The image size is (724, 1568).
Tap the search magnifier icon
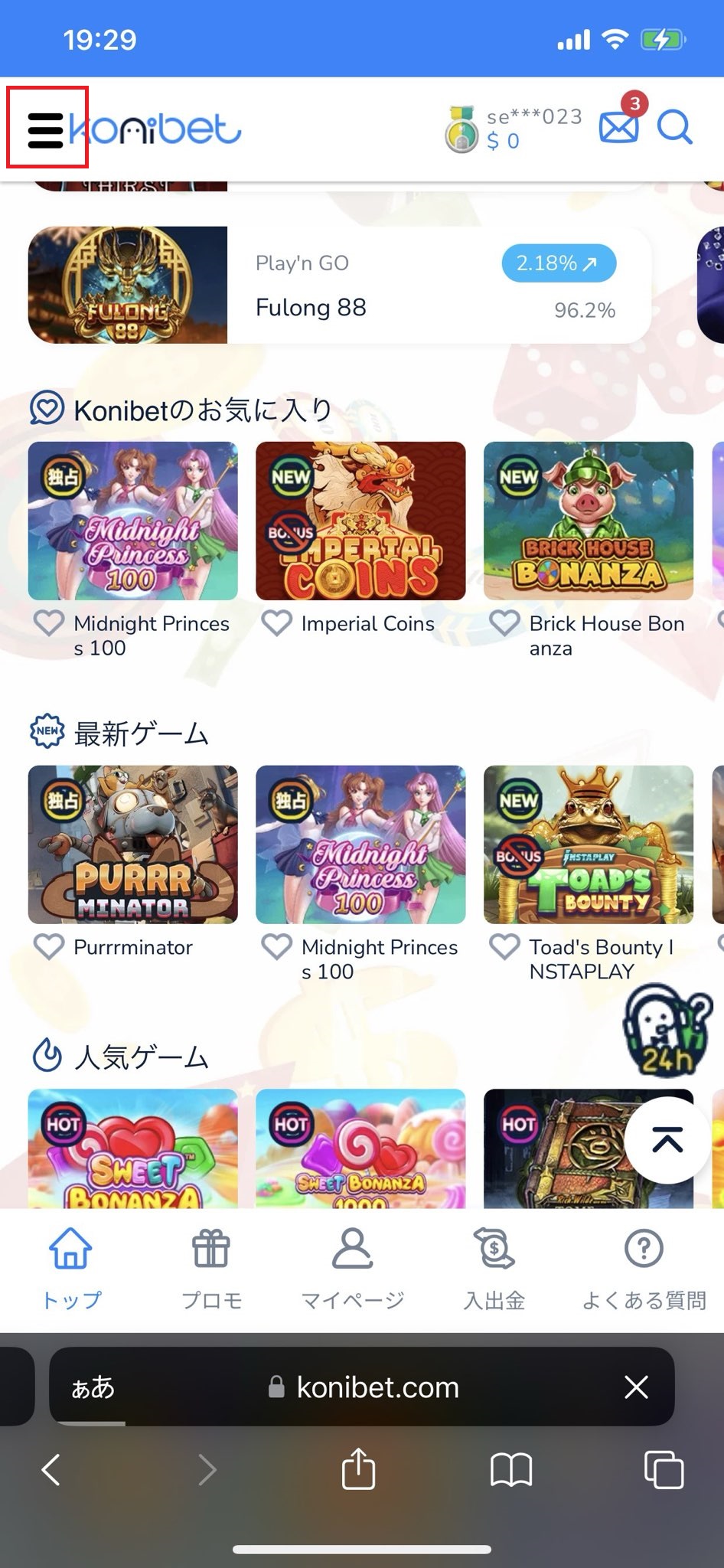674,127
